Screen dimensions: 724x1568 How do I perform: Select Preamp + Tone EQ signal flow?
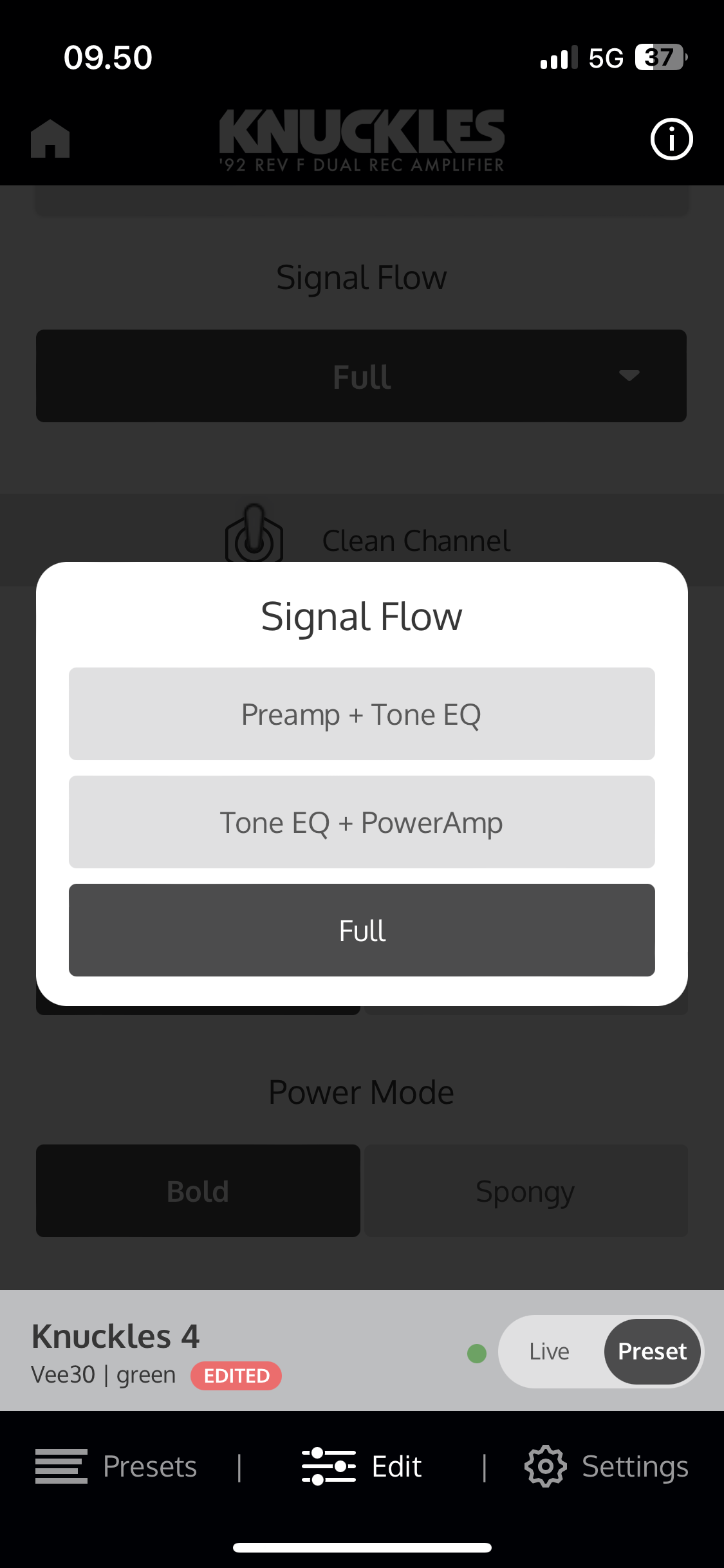(362, 714)
